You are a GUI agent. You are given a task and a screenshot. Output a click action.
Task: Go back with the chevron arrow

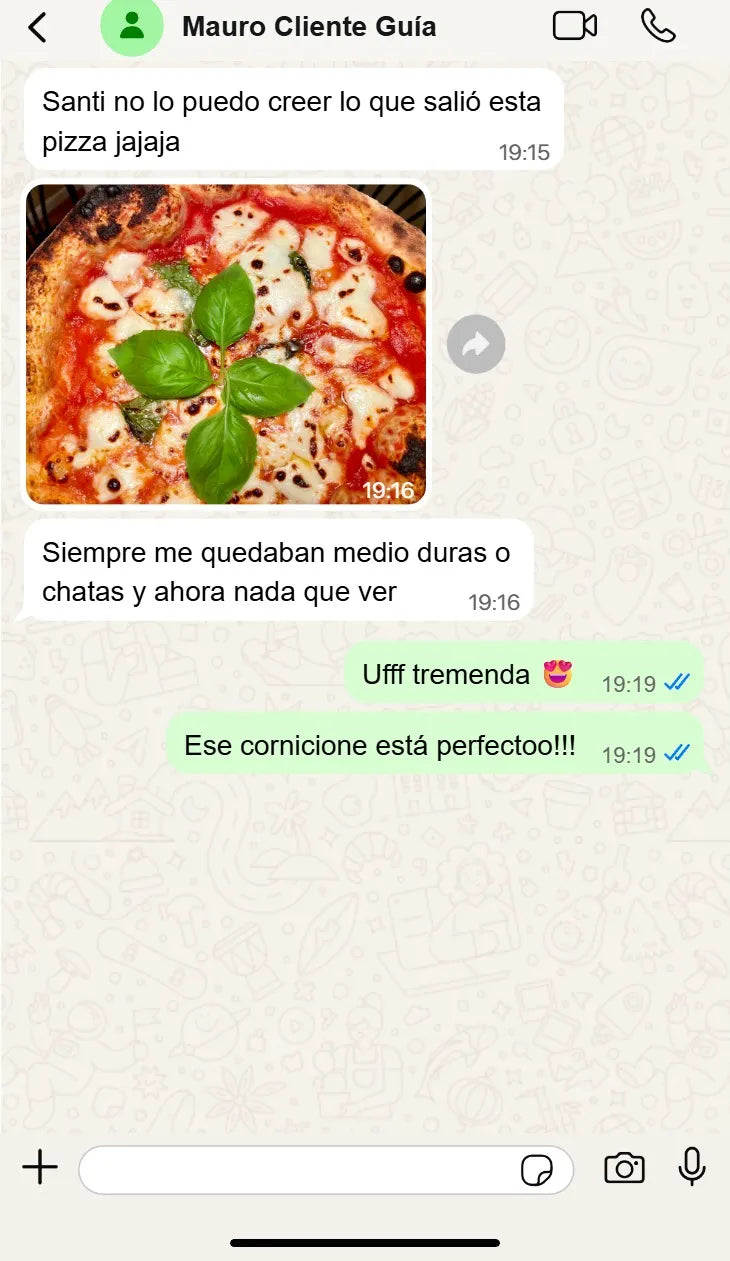pyautogui.click(x=35, y=26)
